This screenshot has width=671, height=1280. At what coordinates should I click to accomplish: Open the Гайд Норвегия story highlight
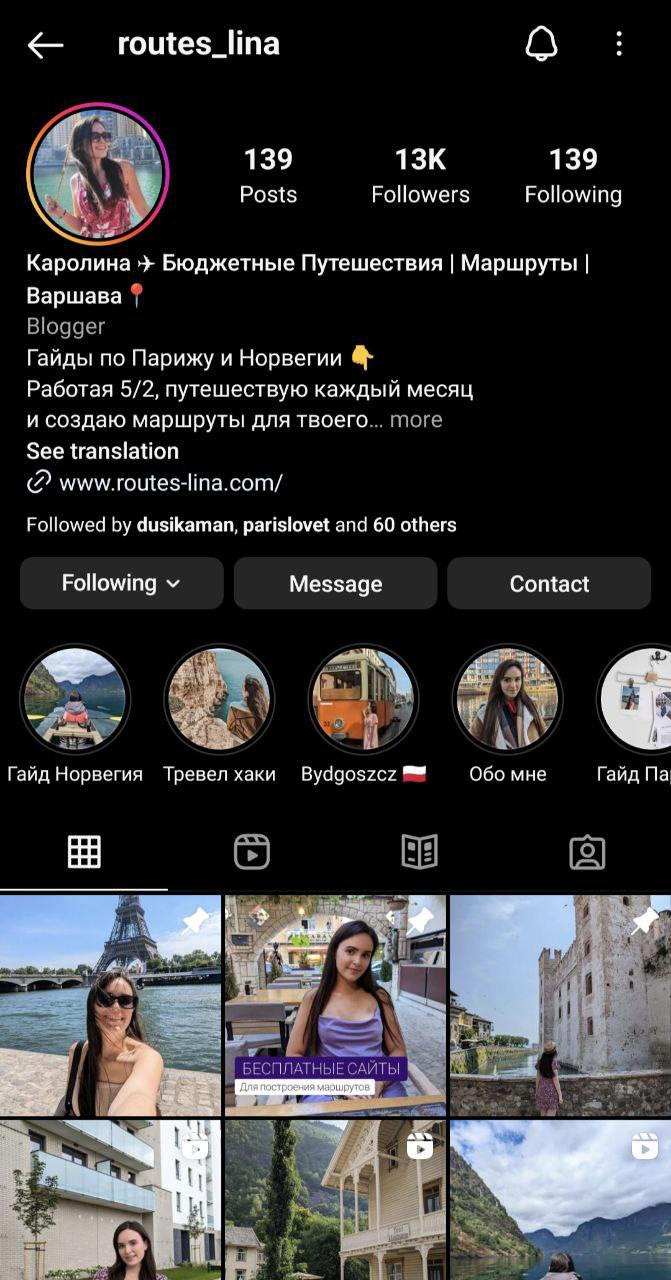pyautogui.click(x=75, y=699)
